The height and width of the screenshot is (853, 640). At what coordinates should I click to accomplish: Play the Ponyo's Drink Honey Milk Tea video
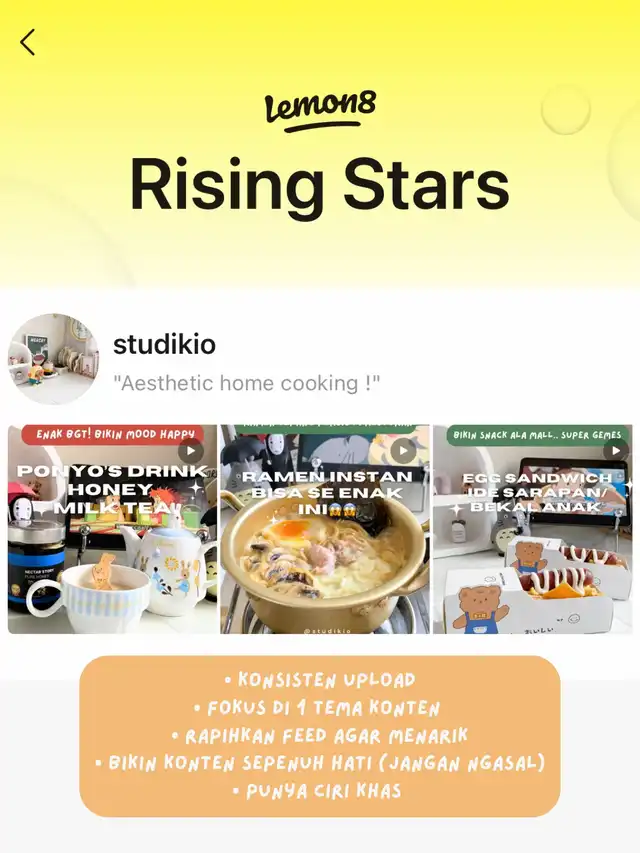click(112, 530)
